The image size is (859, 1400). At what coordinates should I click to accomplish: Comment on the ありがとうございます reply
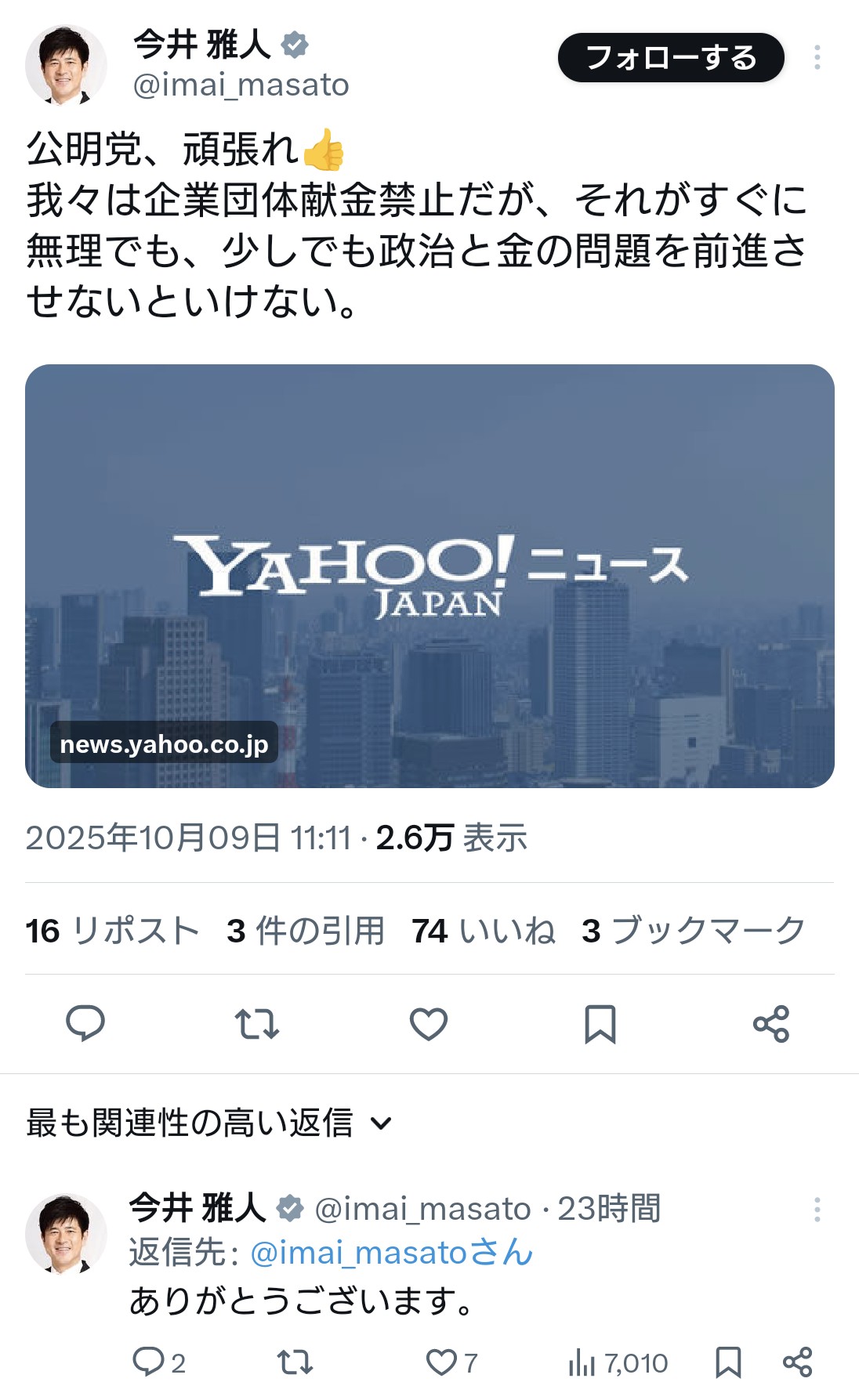(148, 1362)
